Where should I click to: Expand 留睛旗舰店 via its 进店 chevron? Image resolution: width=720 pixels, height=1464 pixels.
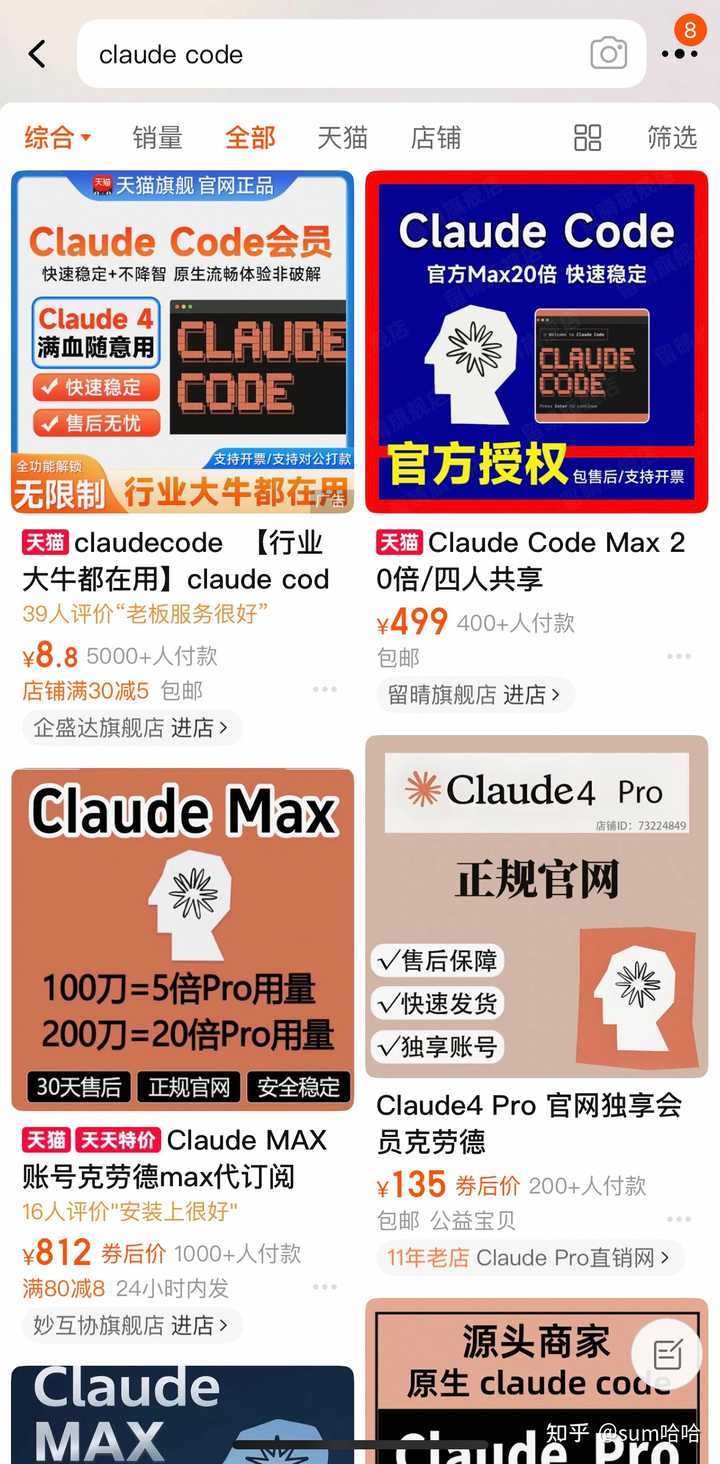tap(474, 696)
